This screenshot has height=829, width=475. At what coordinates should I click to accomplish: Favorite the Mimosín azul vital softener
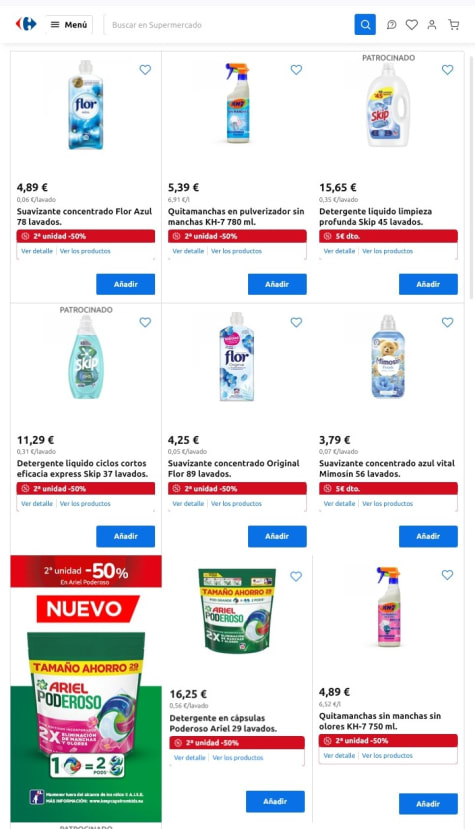(x=447, y=322)
